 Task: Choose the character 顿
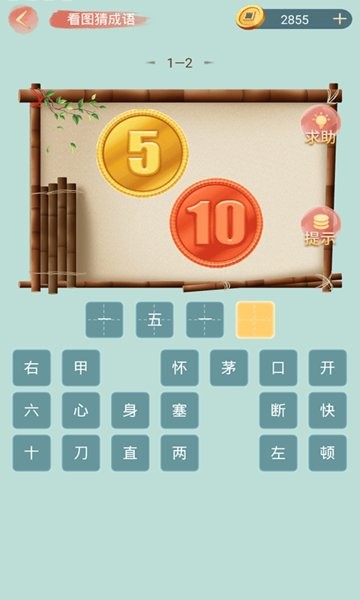[x=327, y=453]
